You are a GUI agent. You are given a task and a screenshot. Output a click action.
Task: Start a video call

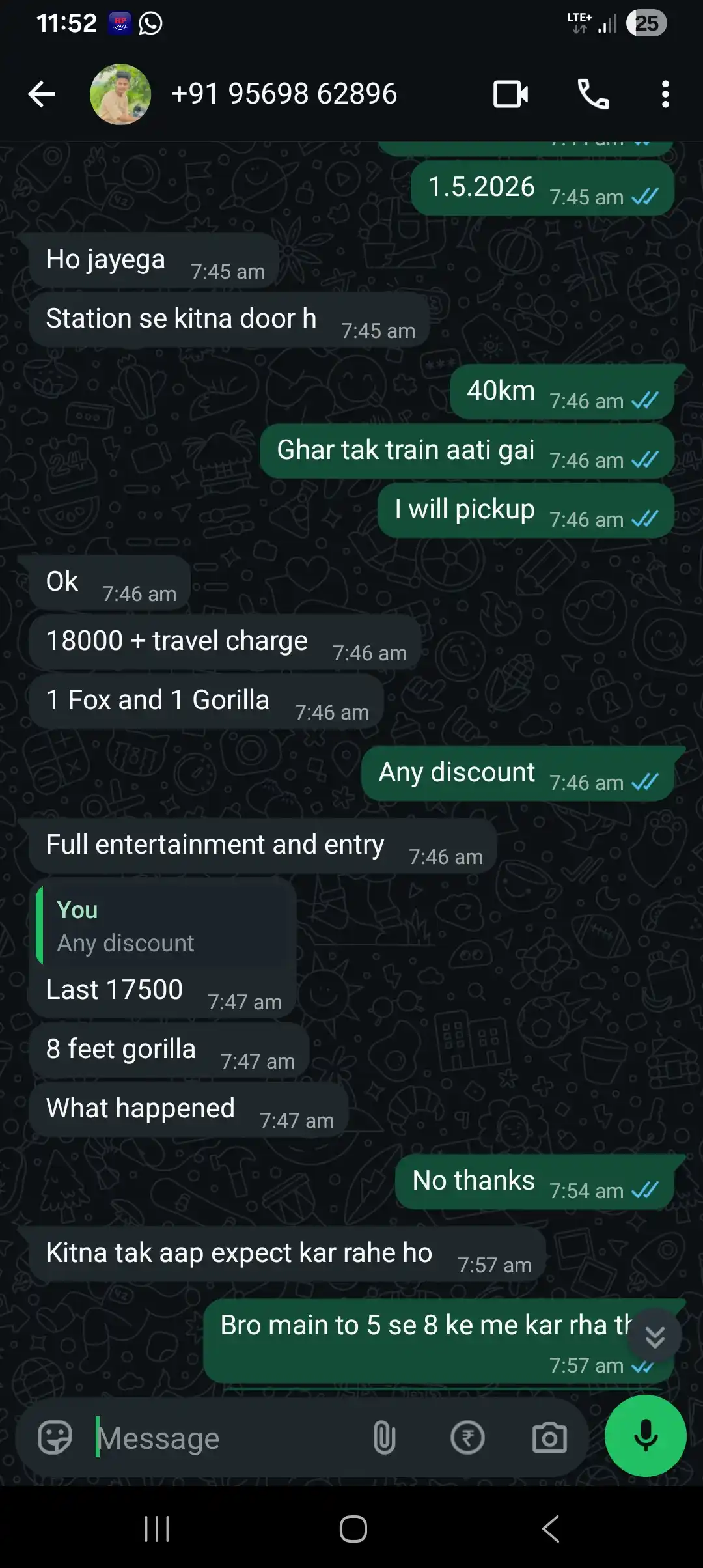511,94
